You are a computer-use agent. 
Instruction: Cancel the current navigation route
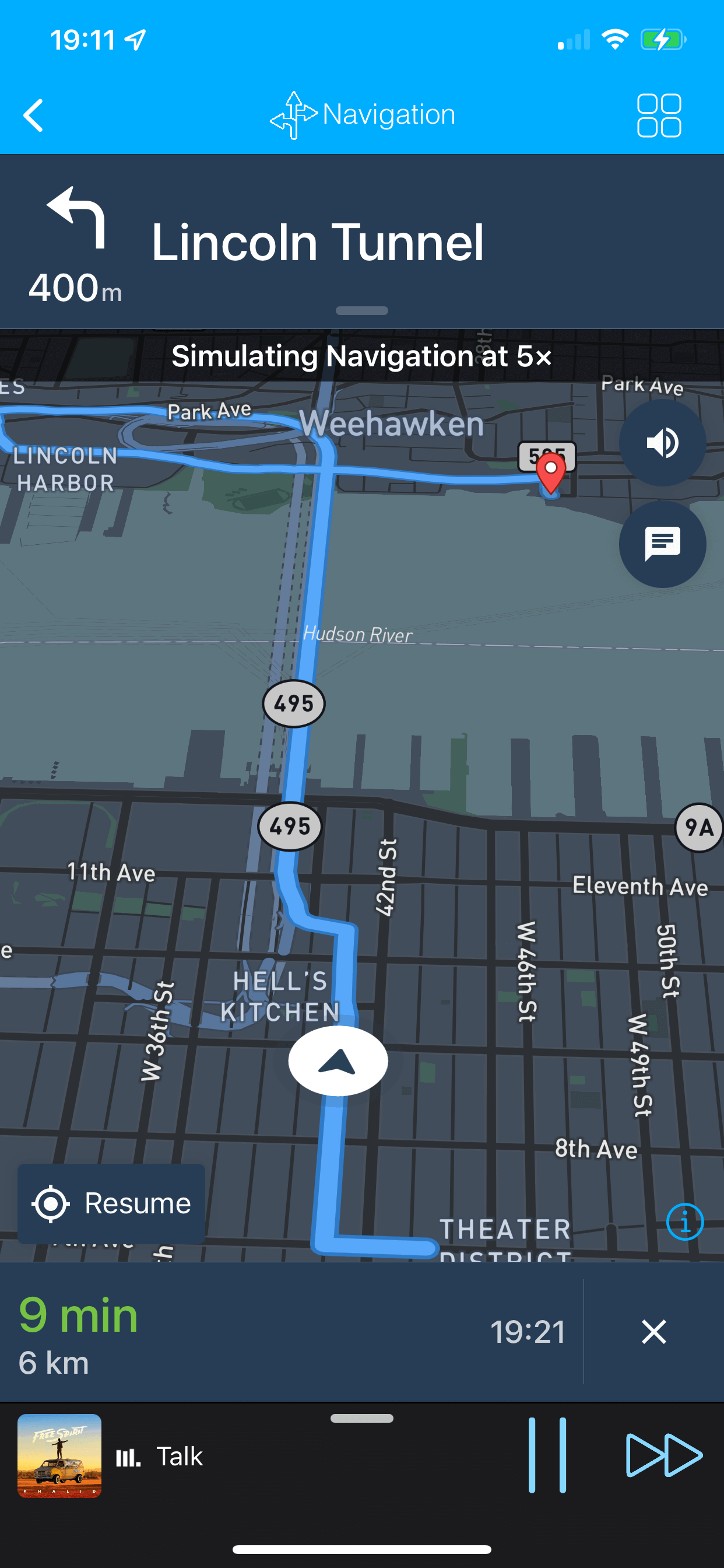tap(654, 1332)
